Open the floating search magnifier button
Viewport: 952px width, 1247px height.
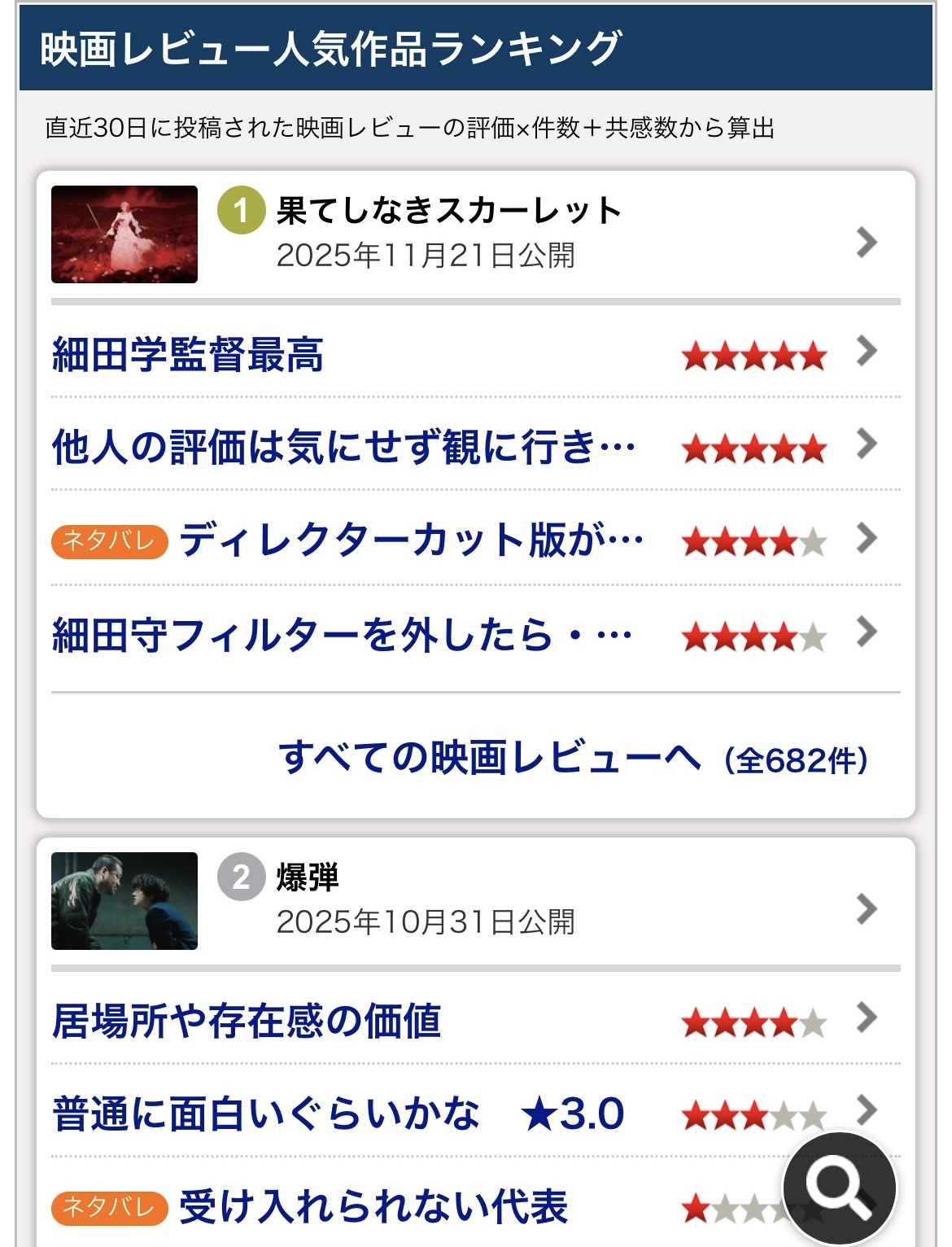839,1188
